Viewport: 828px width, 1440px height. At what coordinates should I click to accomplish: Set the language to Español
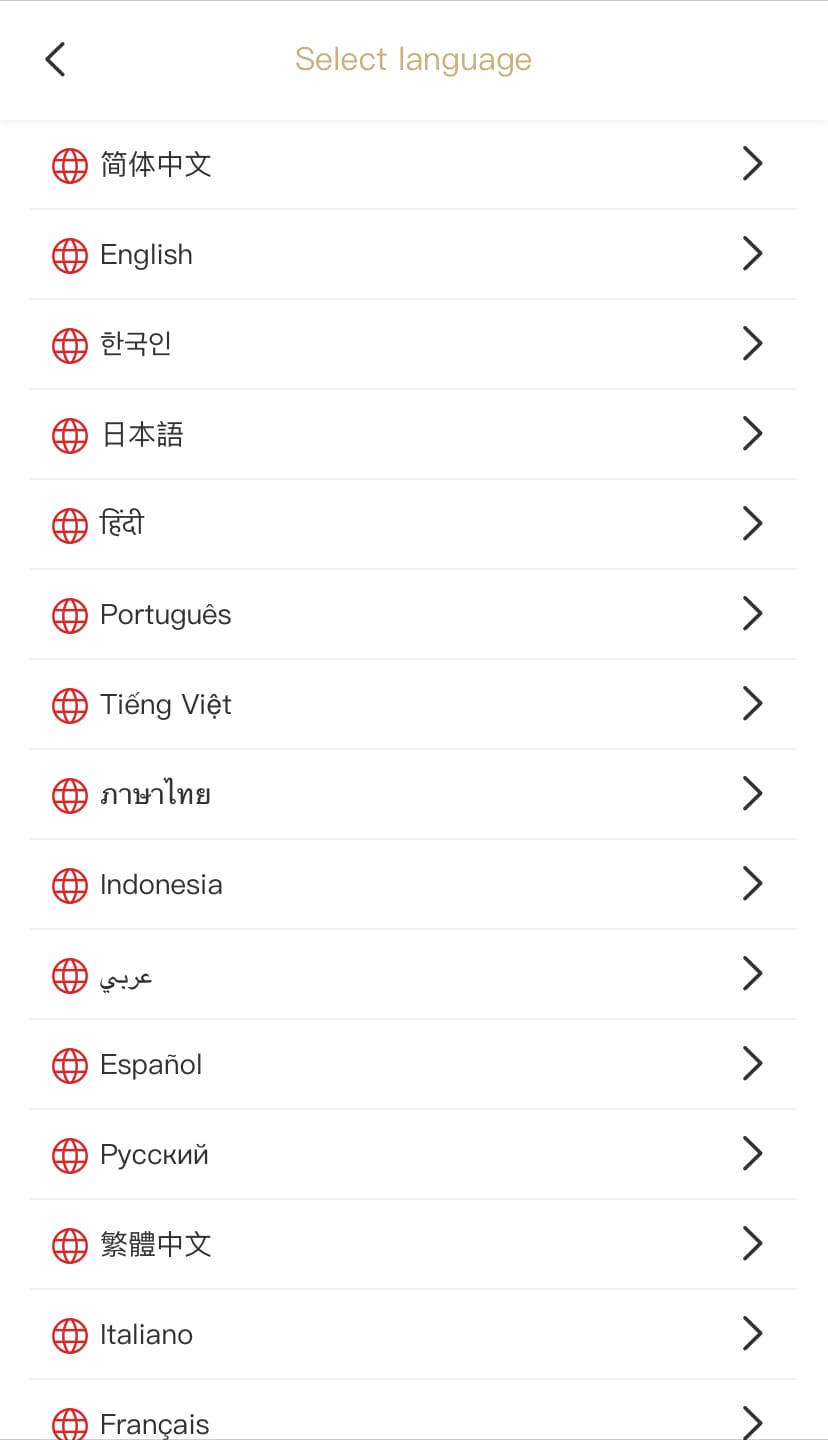tap(151, 1064)
